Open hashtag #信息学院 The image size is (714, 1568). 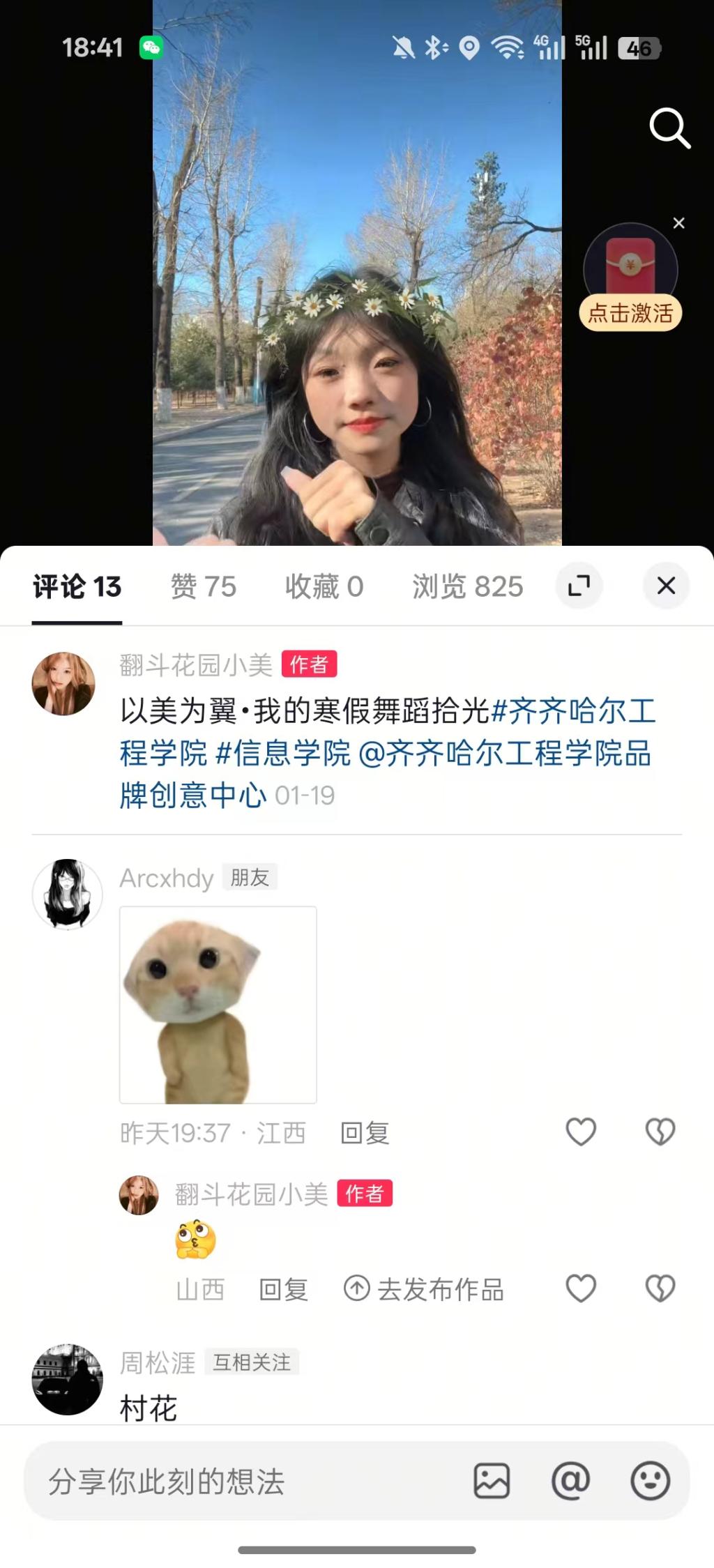(x=283, y=754)
